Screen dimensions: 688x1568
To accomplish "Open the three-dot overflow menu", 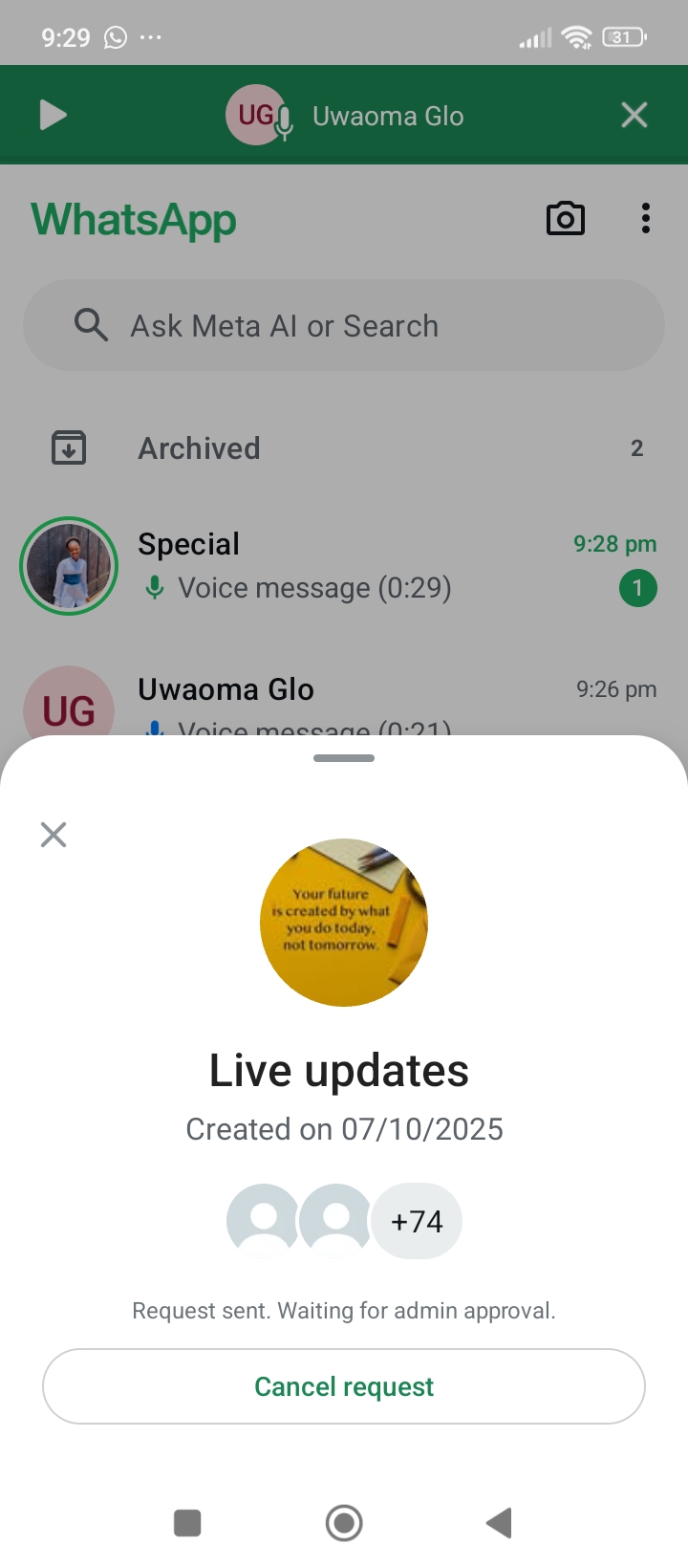I will tap(646, 219).
